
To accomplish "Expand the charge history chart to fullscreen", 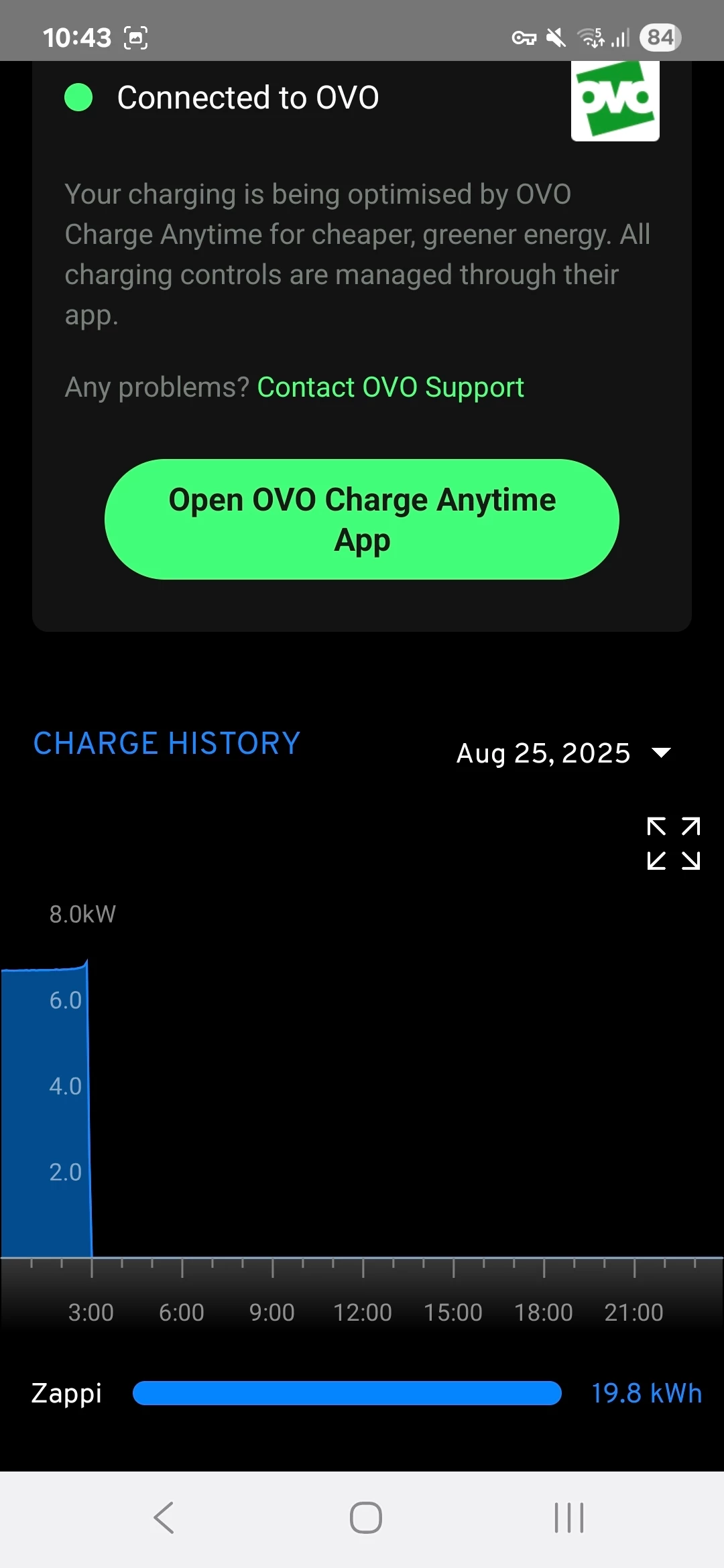I will 673,843.
